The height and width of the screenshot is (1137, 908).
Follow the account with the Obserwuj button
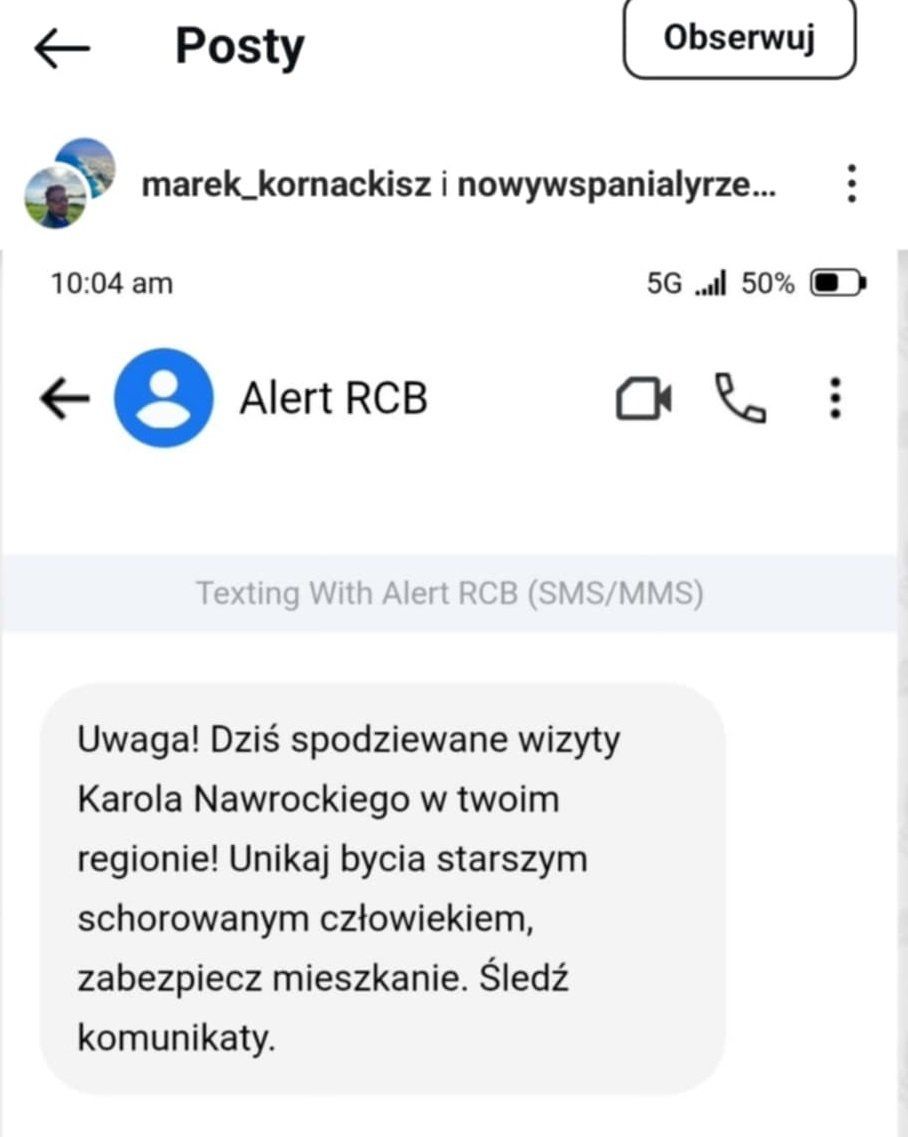[x=739, y=39]
